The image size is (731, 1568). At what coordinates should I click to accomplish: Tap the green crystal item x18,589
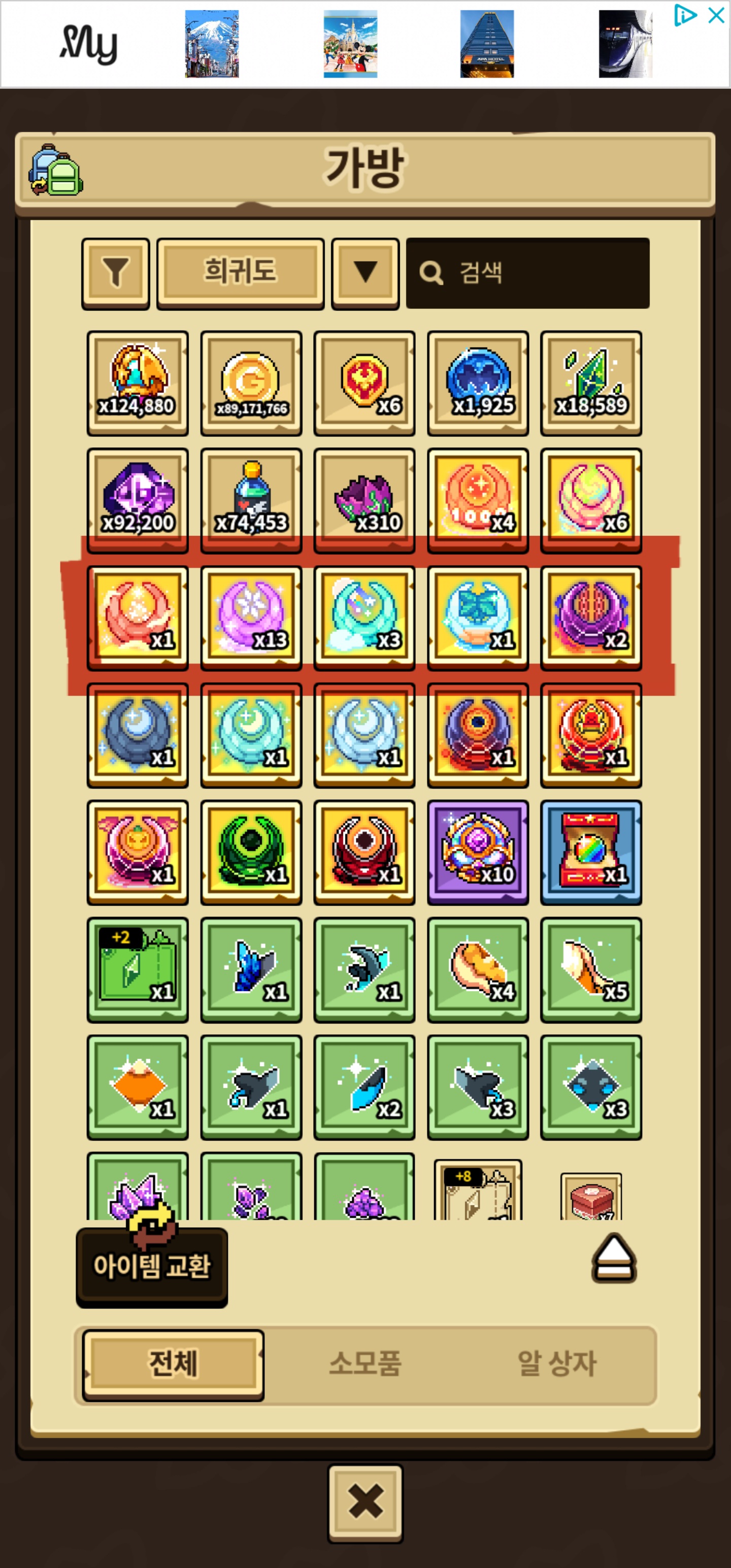click(591, 383)
